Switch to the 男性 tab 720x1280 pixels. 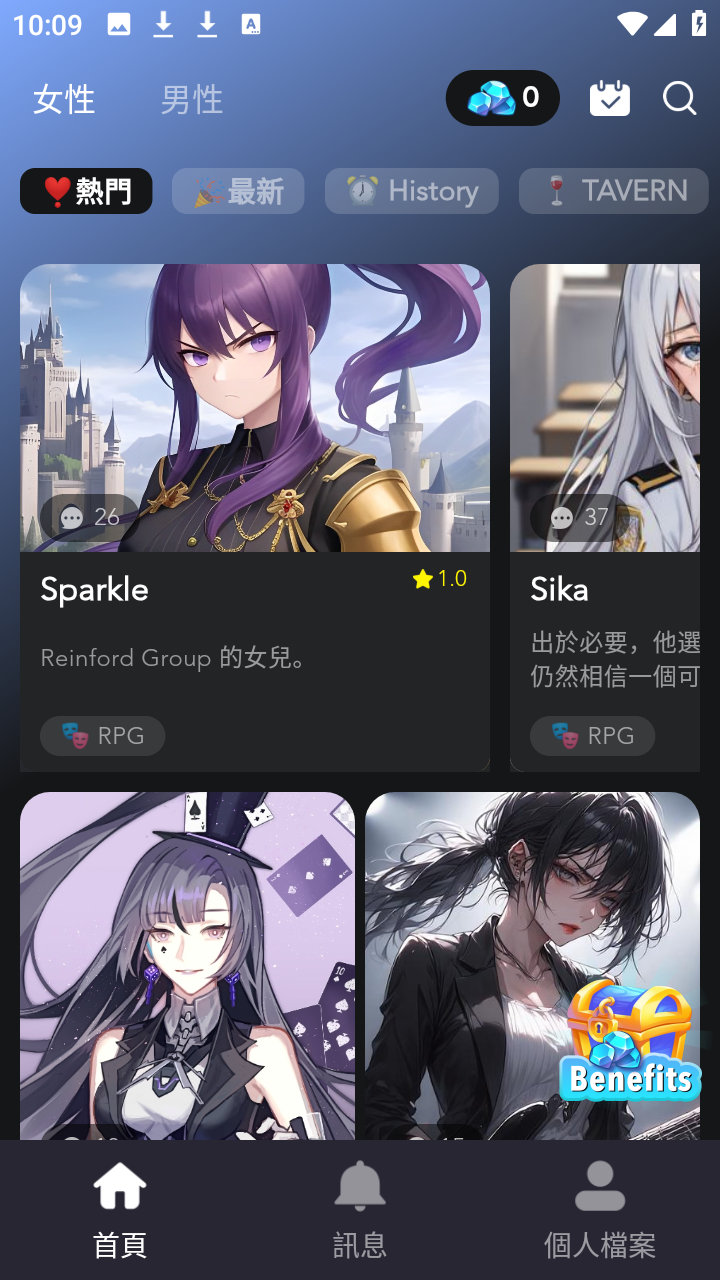[191, 99]
